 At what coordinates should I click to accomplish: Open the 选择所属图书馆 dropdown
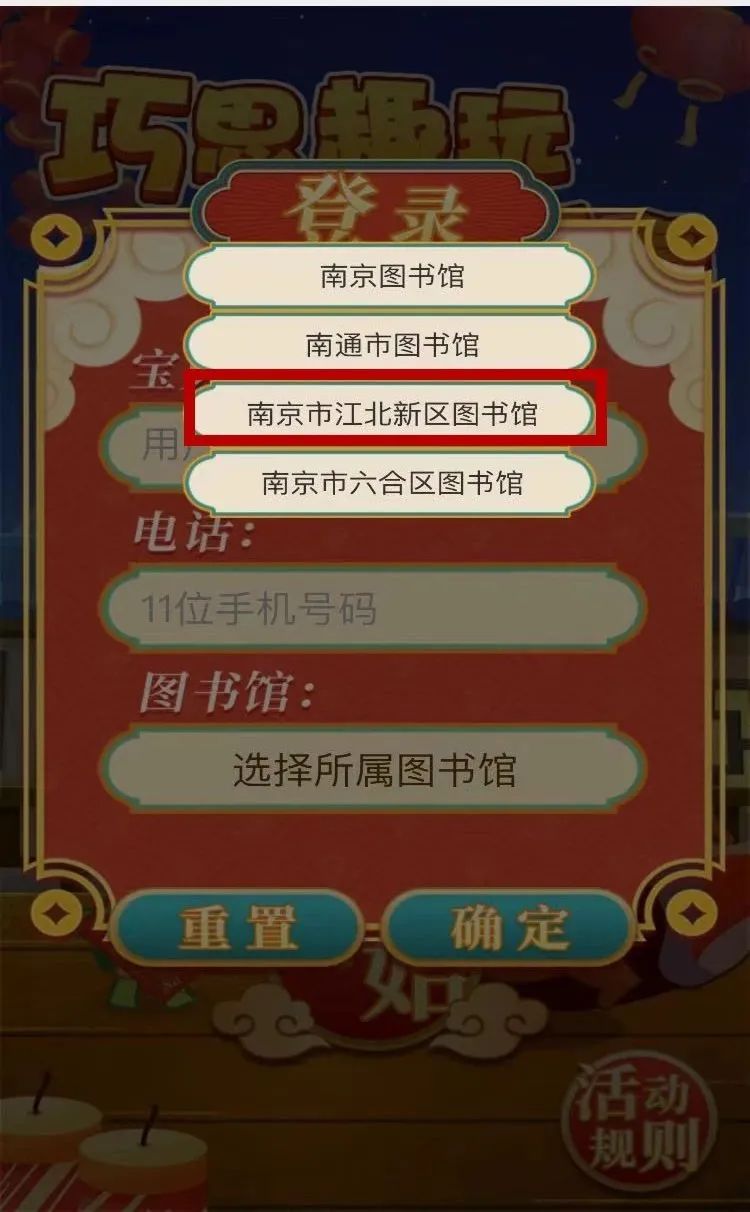(373, 770)
